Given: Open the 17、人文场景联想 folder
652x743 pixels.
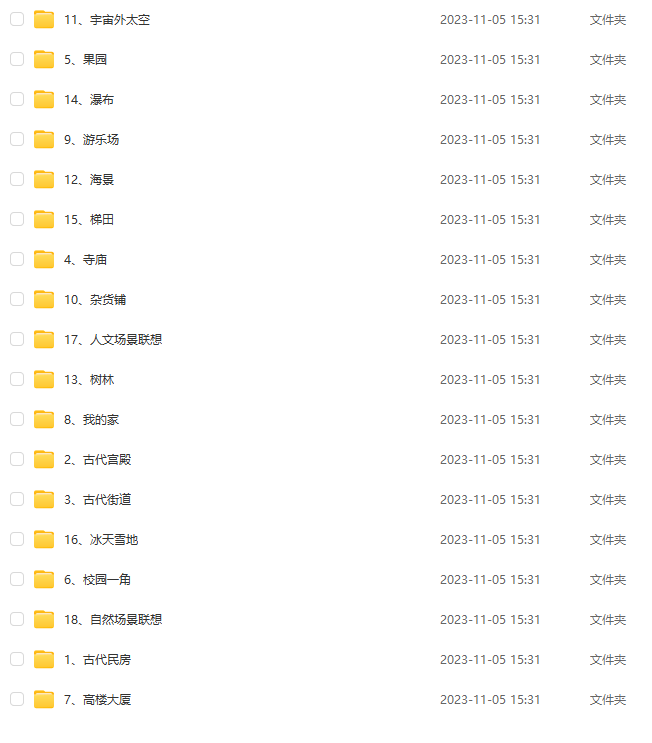Looking at the screenshot, I should coord(112,340).
